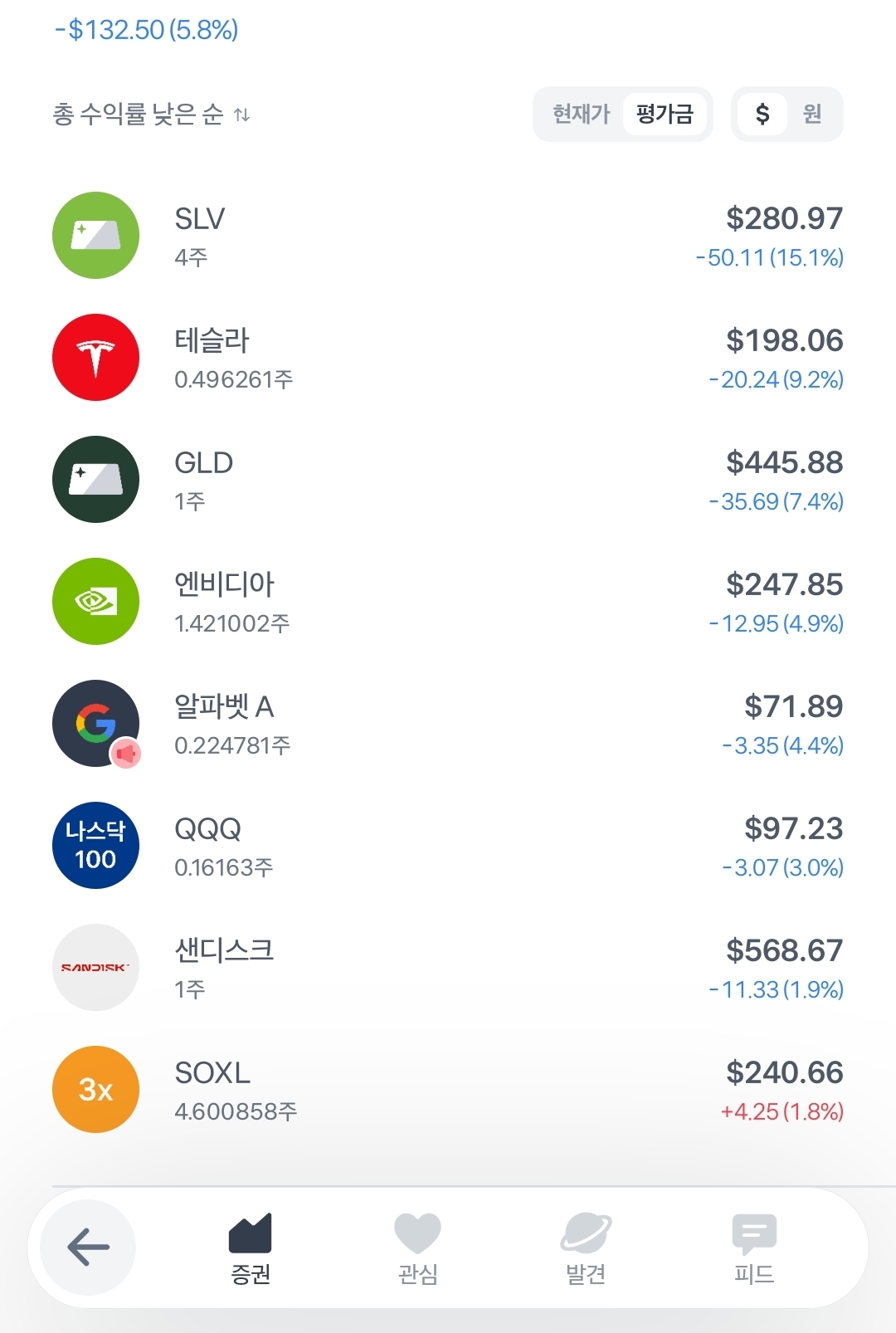Open the 엔비디아 holding
The image size is (896, 1333).
point(448,602)
